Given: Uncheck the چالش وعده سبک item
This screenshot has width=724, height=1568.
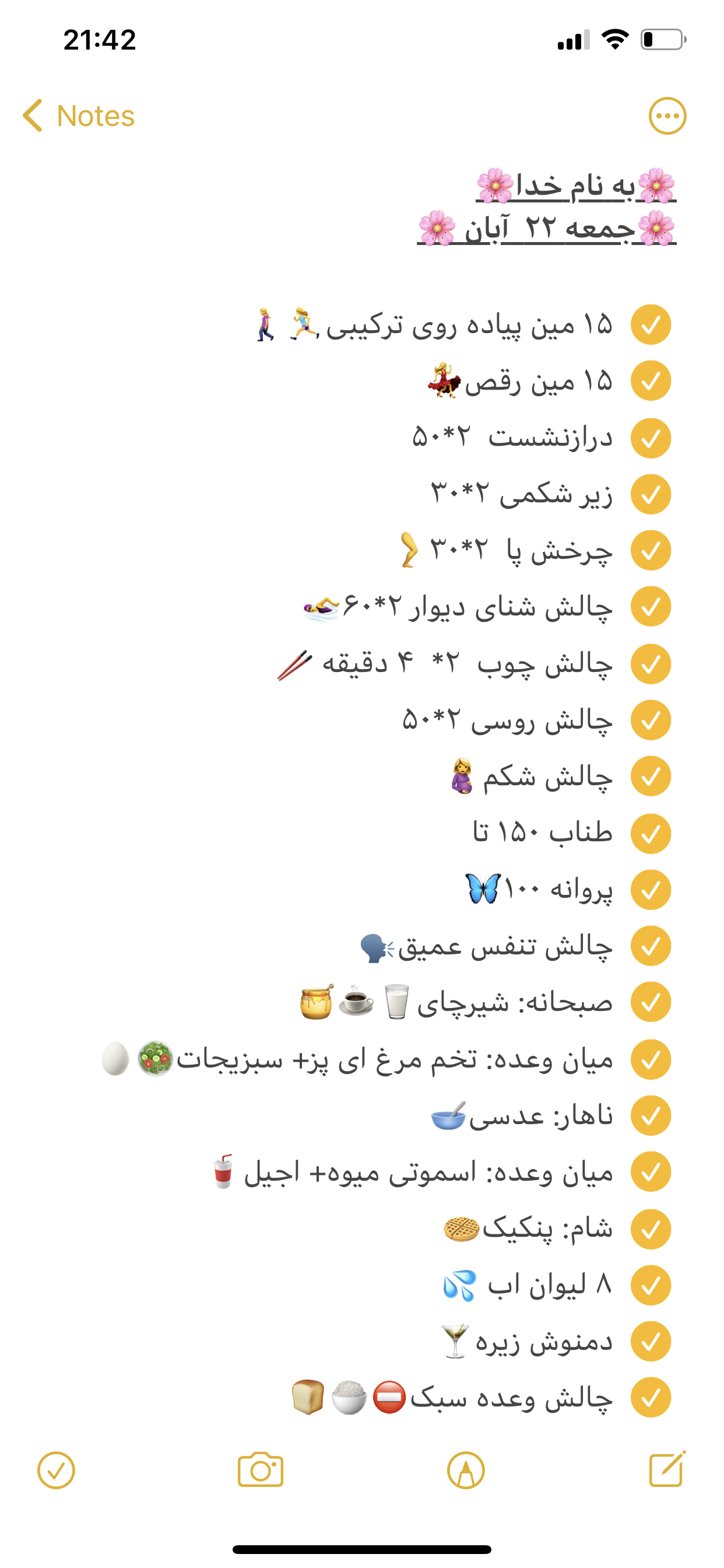Looking at the screenshot, I should pos(651,1398).
